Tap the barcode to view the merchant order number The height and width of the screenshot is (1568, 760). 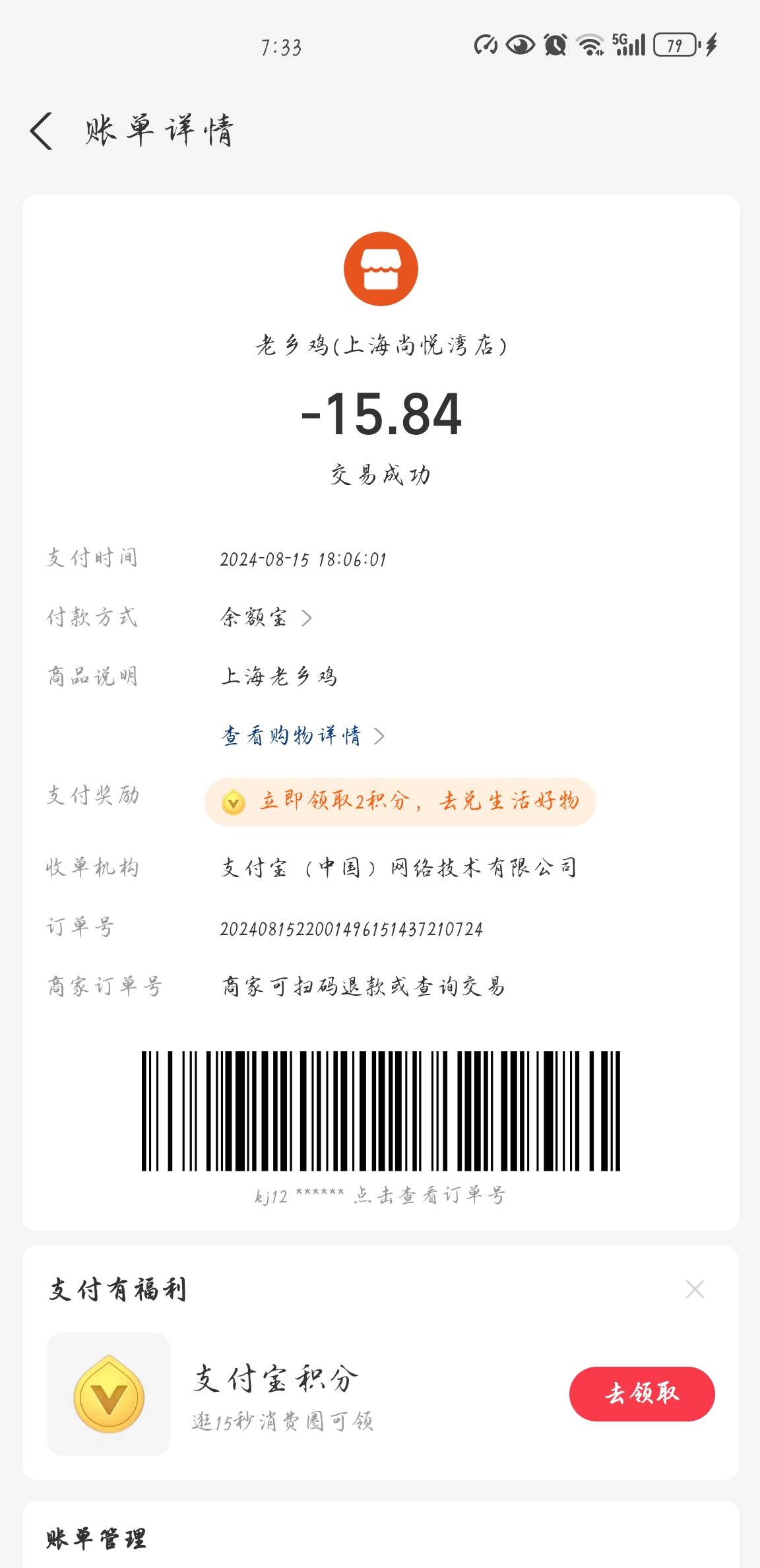(381, 1111)
